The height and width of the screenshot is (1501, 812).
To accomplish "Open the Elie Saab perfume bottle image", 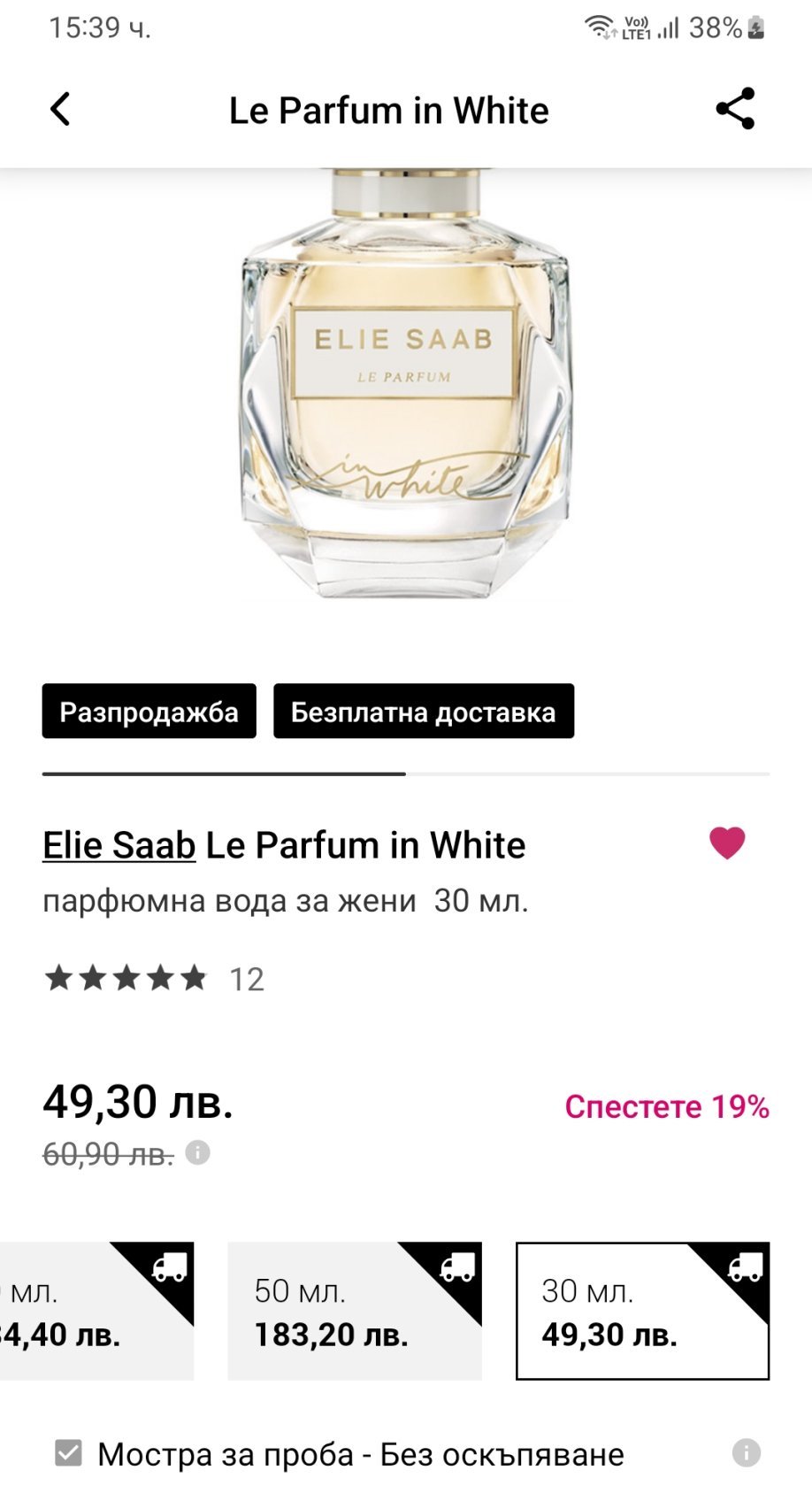I will tap(405, 389).
